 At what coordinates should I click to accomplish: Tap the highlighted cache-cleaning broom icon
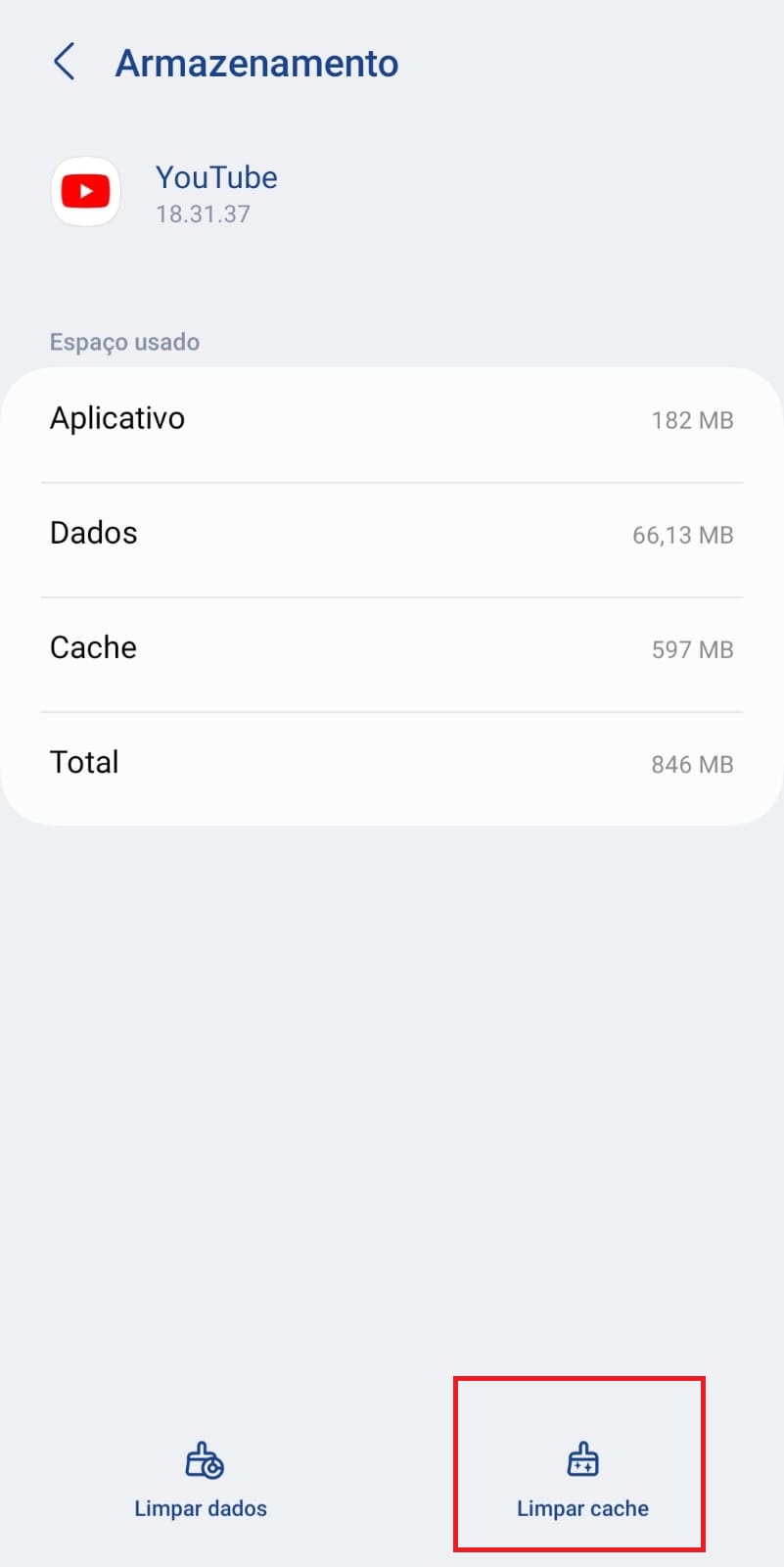[x=581, y=1458]
